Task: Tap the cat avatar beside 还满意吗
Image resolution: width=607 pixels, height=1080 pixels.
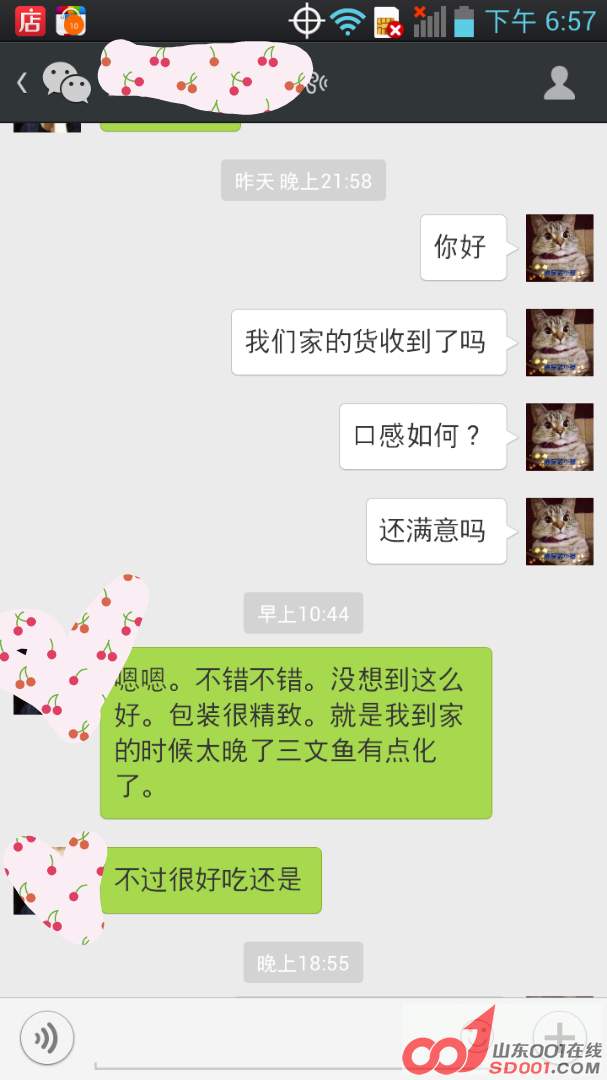Action: tap(559, 531)
